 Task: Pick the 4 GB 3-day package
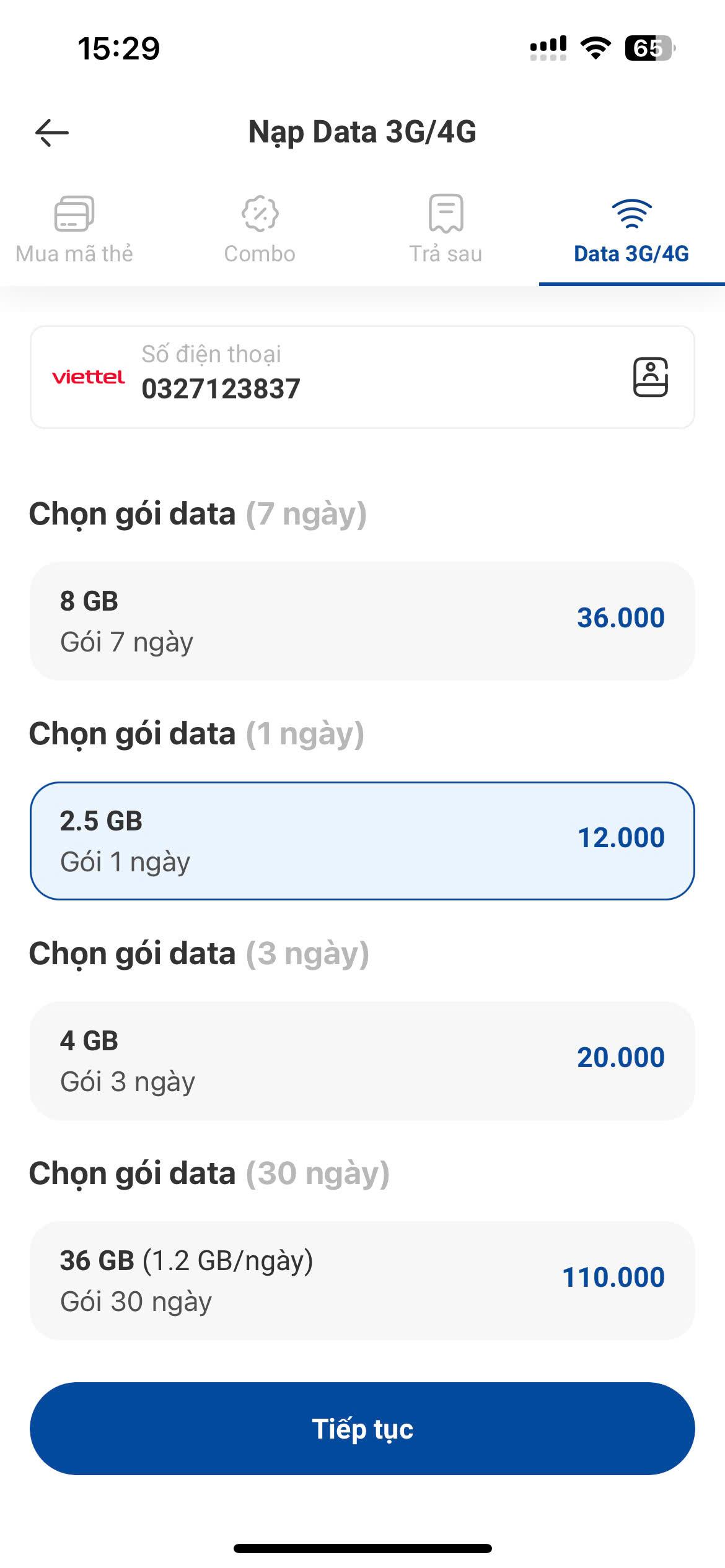tap(362, 1061)
